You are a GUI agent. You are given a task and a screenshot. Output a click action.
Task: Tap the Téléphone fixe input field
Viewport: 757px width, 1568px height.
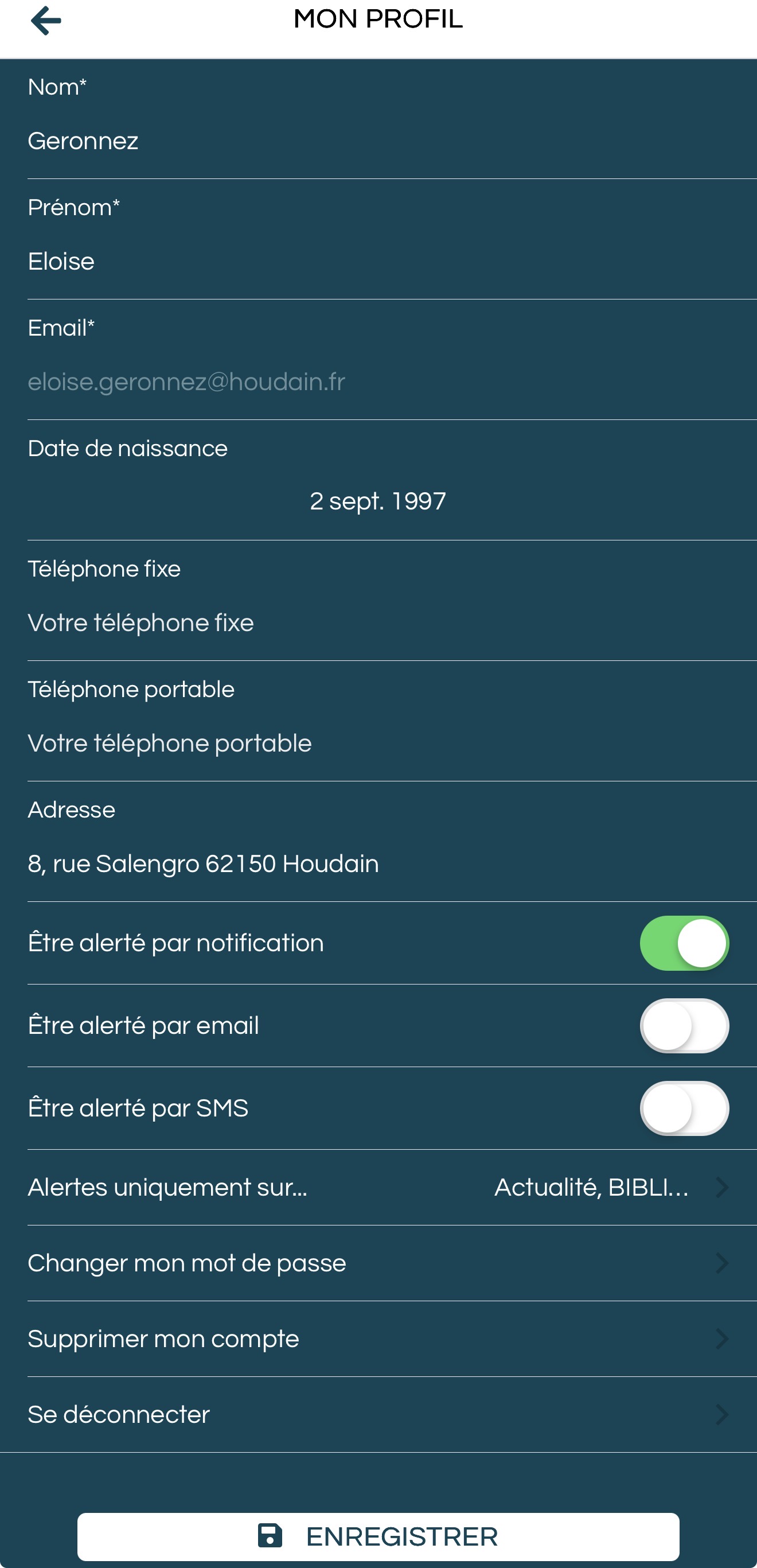click(392, 622)
